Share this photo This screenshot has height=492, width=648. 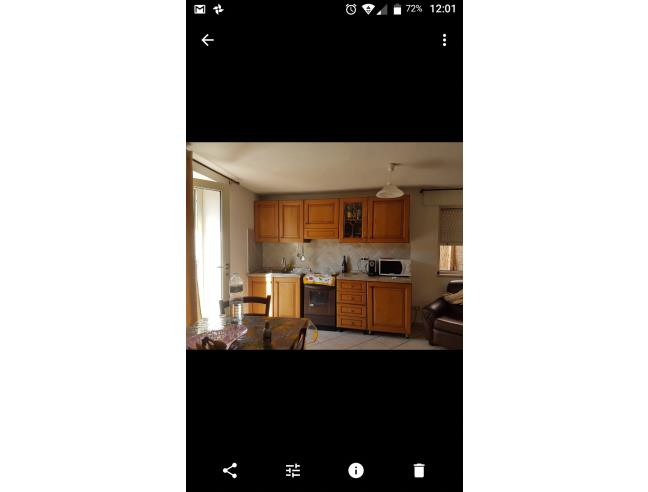click(x=230, y=470)
